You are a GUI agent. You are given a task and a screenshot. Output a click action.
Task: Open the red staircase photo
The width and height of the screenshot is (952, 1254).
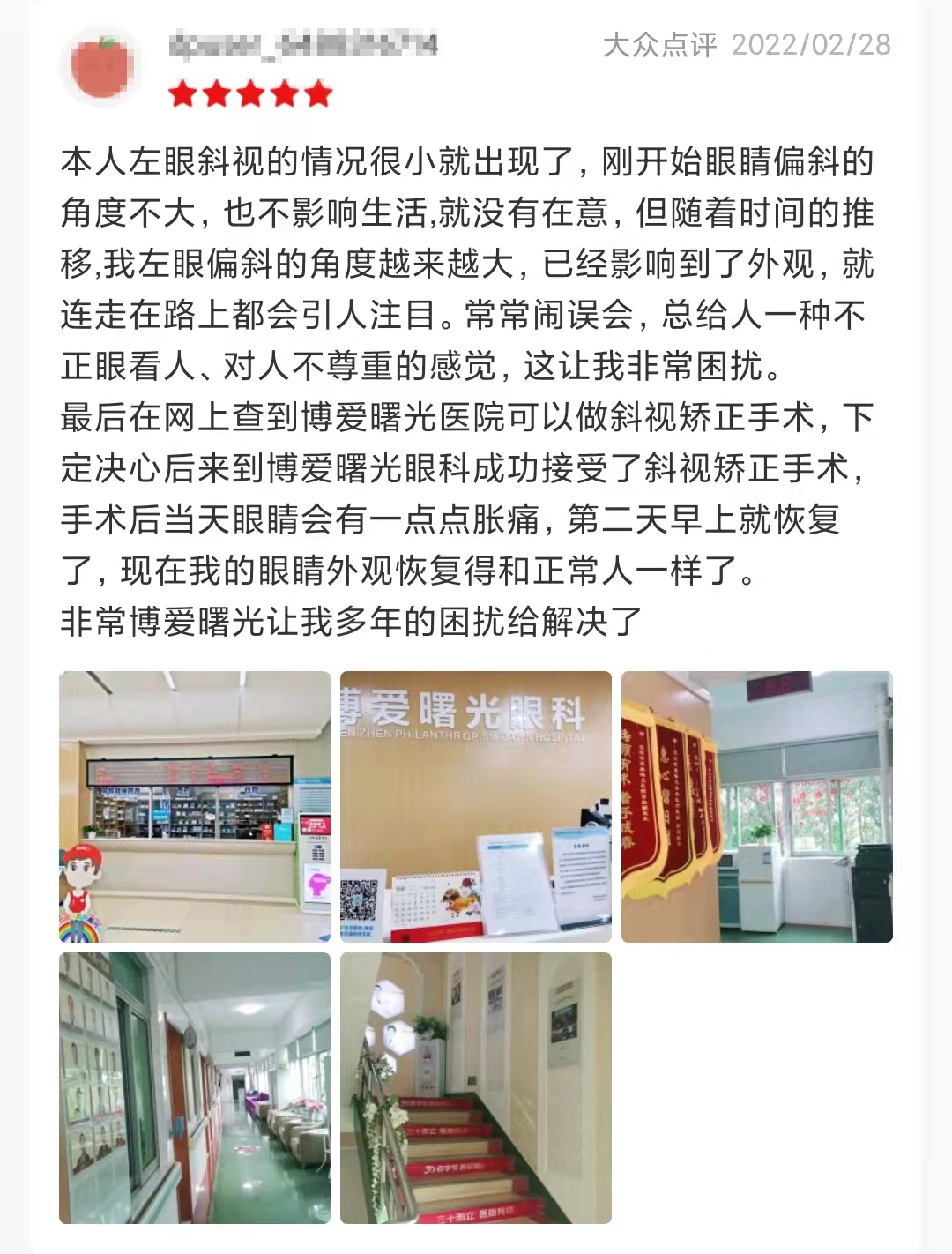(476, 1087)
